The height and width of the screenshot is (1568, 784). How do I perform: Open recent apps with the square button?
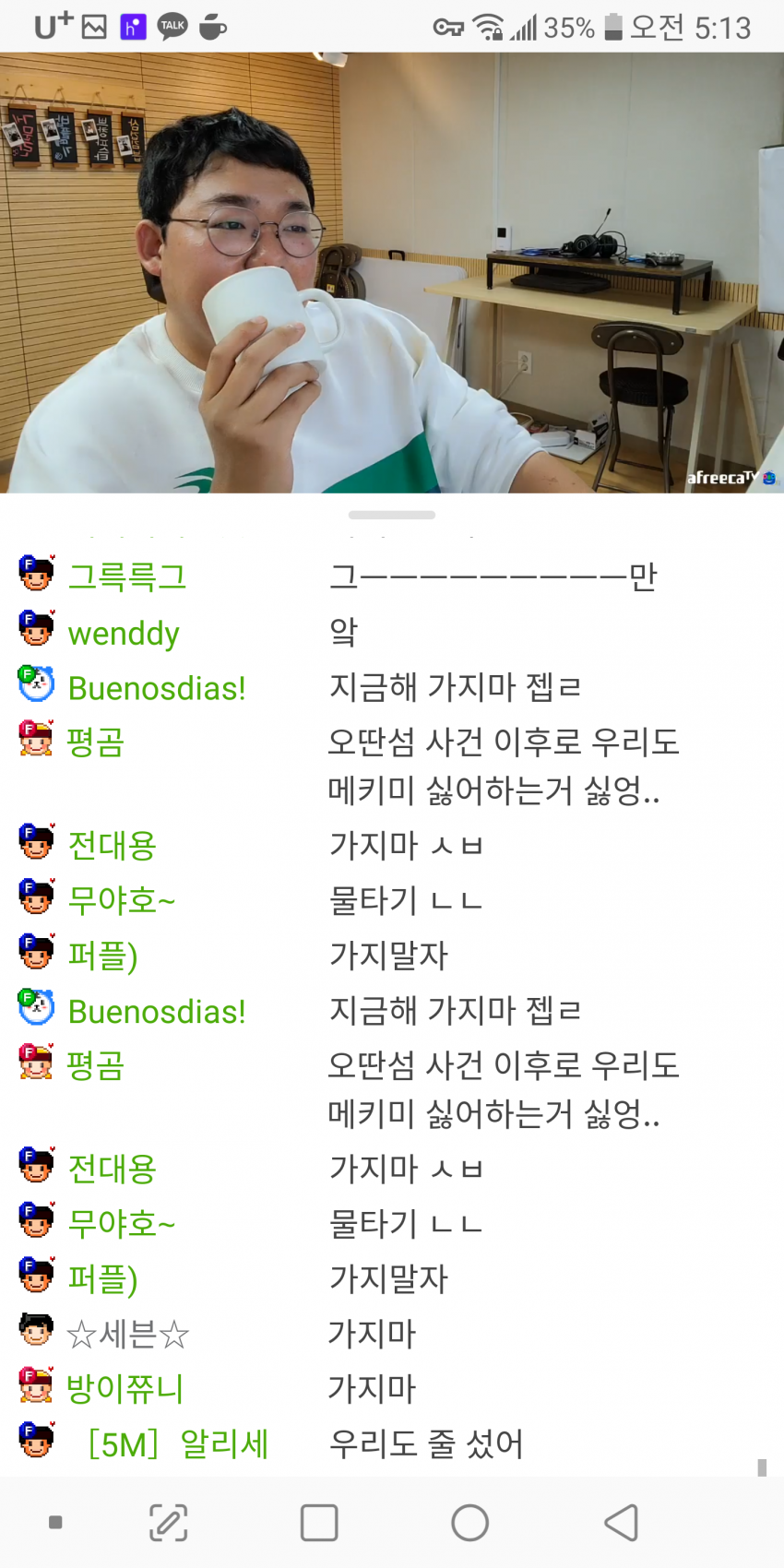point(319,1523)
